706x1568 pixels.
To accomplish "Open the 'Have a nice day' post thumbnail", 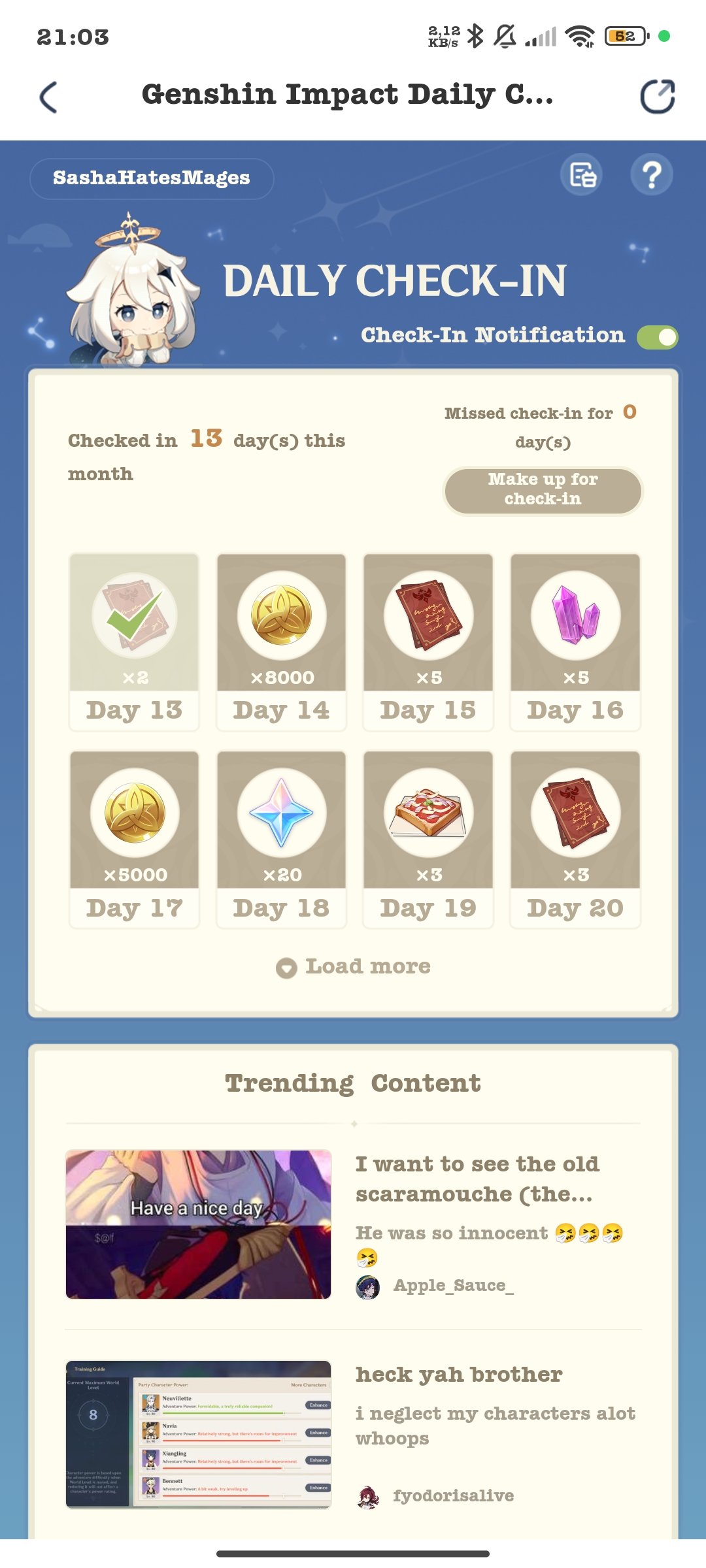I will [x=197, y=1224].
